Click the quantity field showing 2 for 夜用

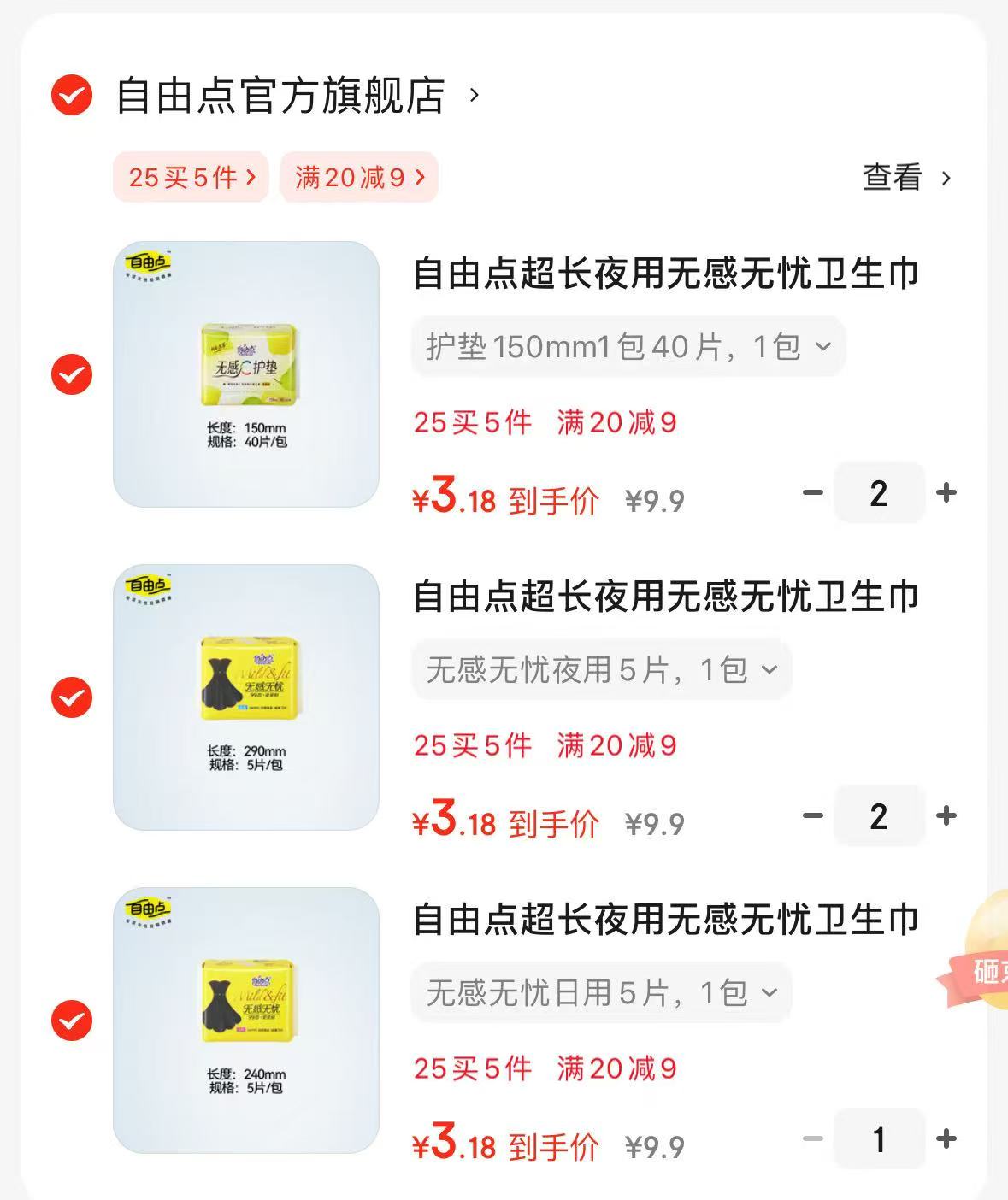click(879, 815)
